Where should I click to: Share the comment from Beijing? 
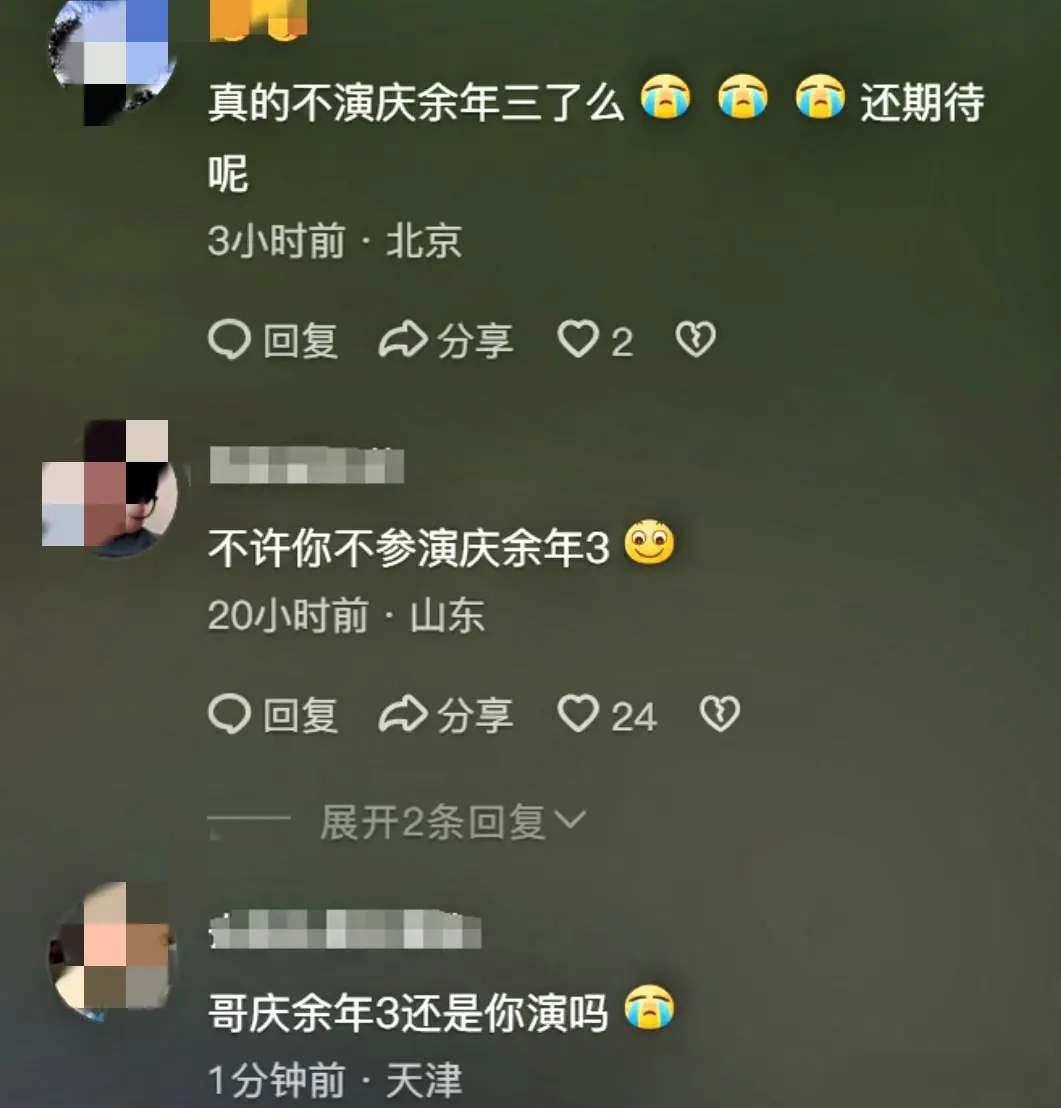446,341
